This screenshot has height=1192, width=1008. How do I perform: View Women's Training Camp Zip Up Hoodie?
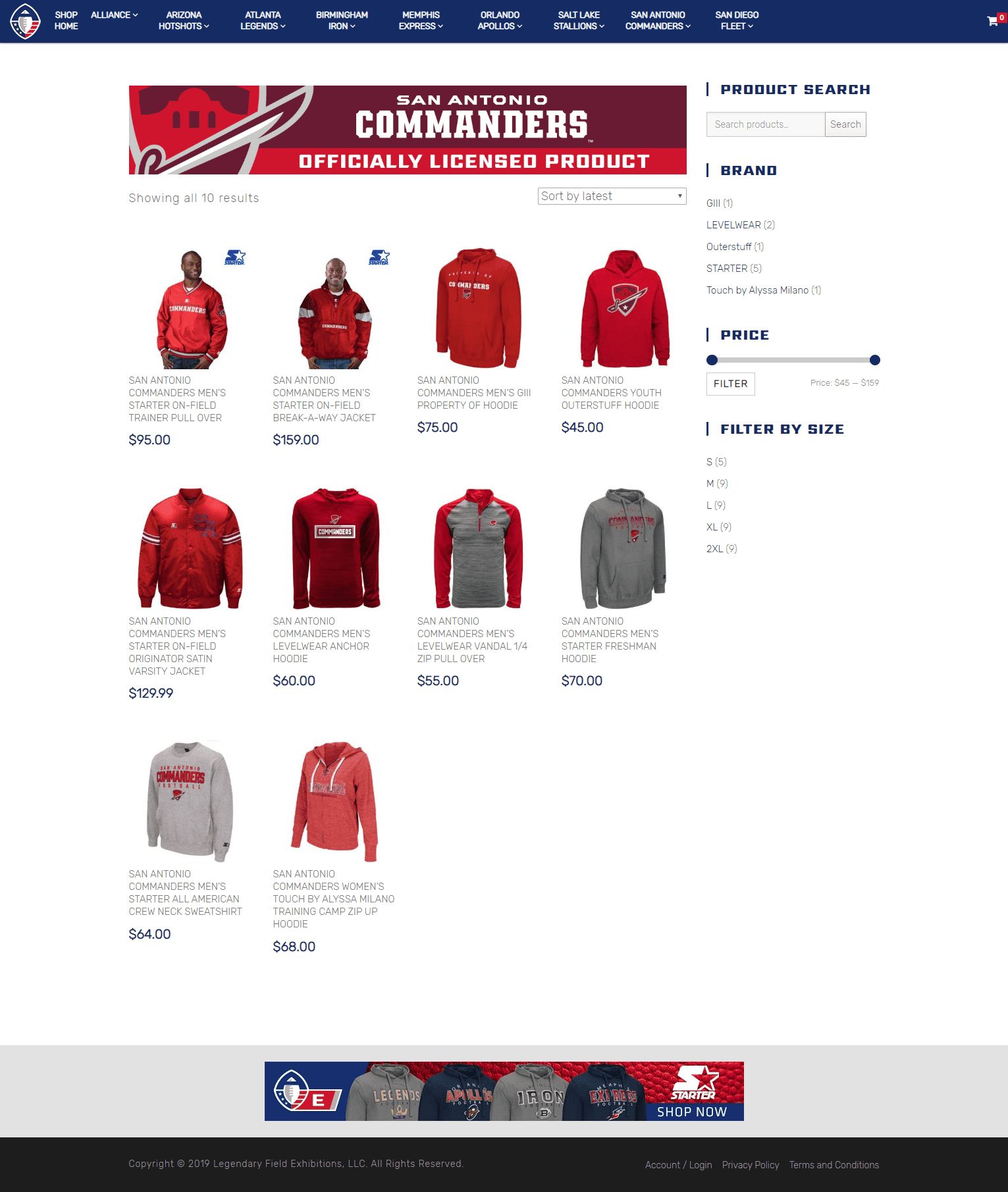click(333, 898)
